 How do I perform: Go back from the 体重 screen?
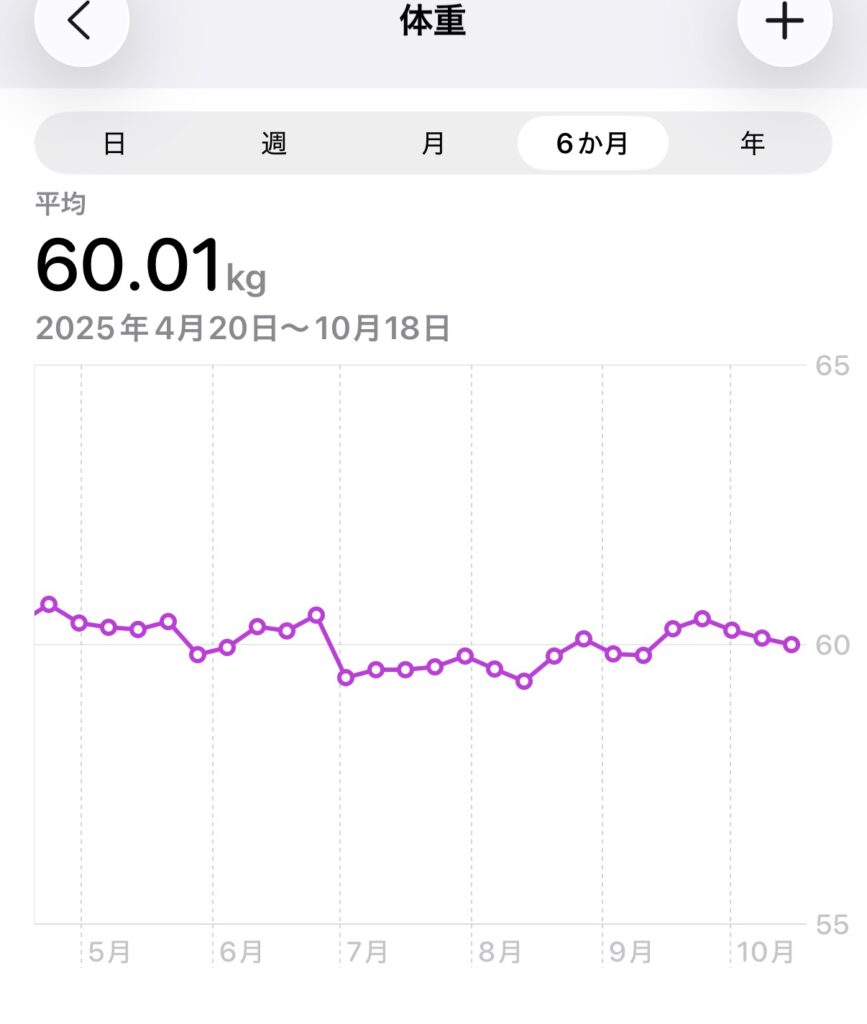[x=81, y=22]
